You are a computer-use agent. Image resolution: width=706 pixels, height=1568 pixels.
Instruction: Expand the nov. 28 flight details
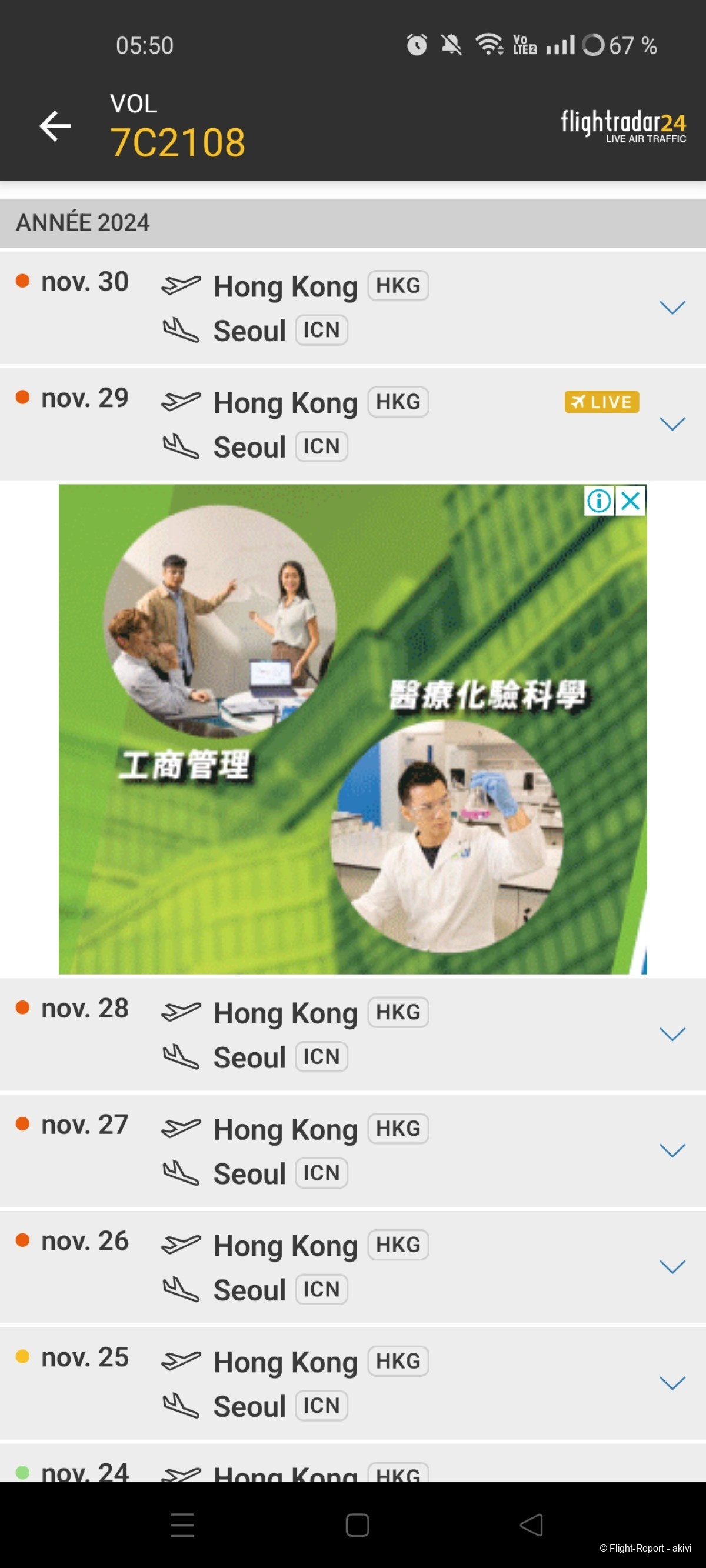click(x=672, y=1034)
